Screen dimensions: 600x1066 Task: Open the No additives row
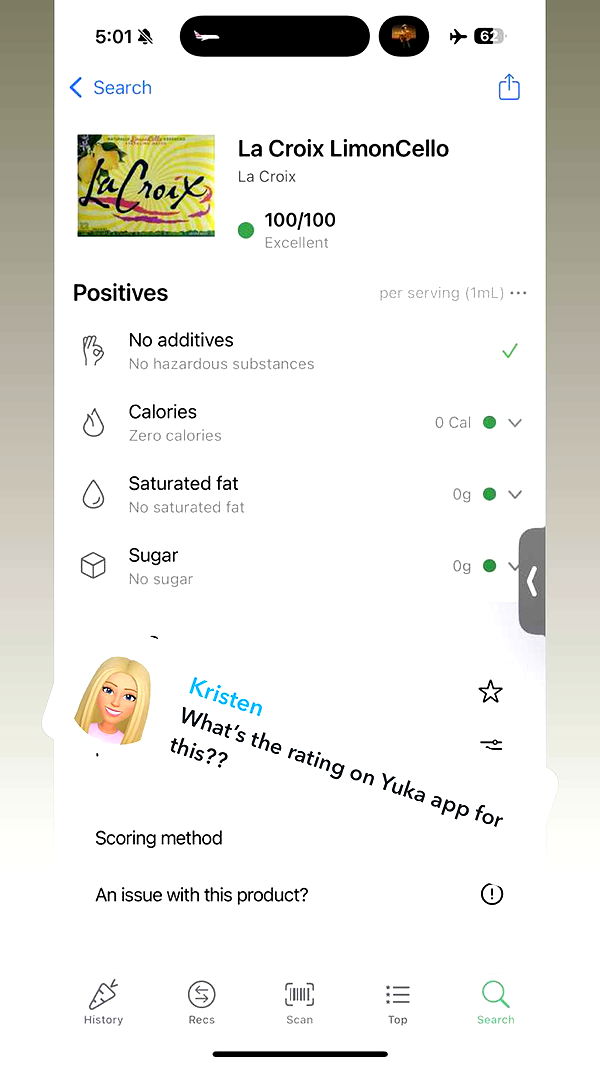[x=300, y=351]
